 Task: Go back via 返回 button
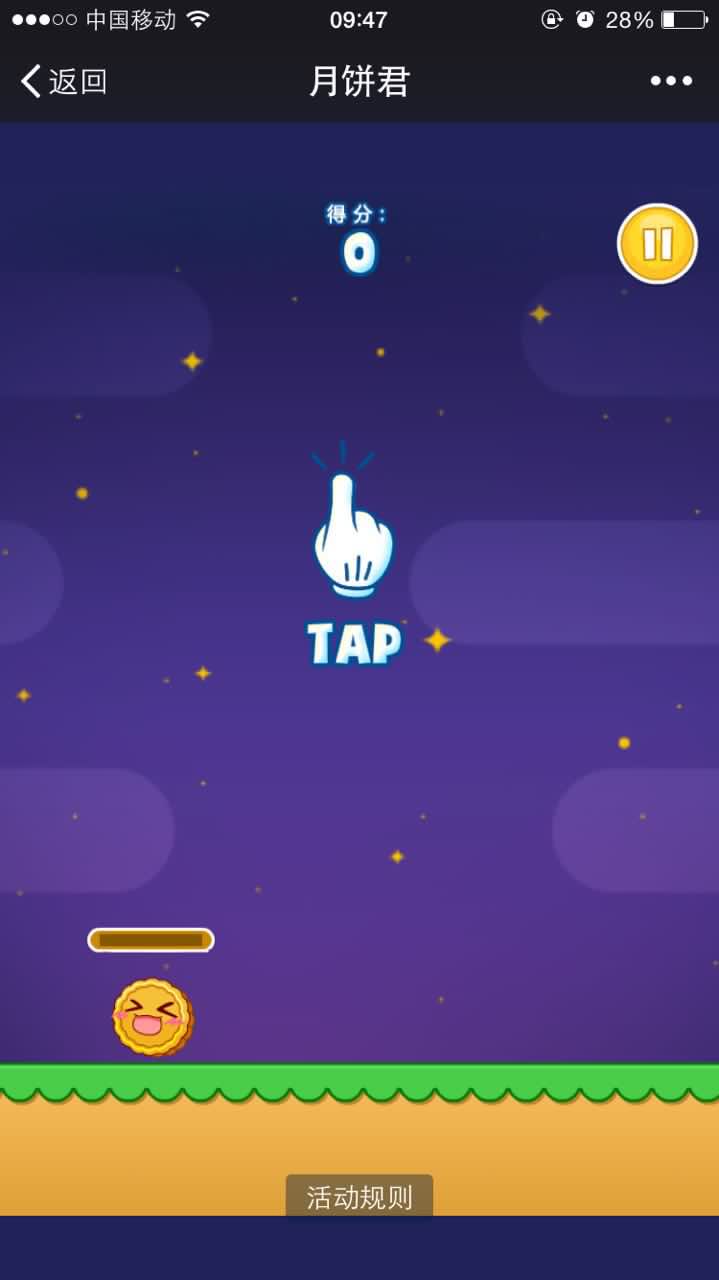(x=64, y=81)
